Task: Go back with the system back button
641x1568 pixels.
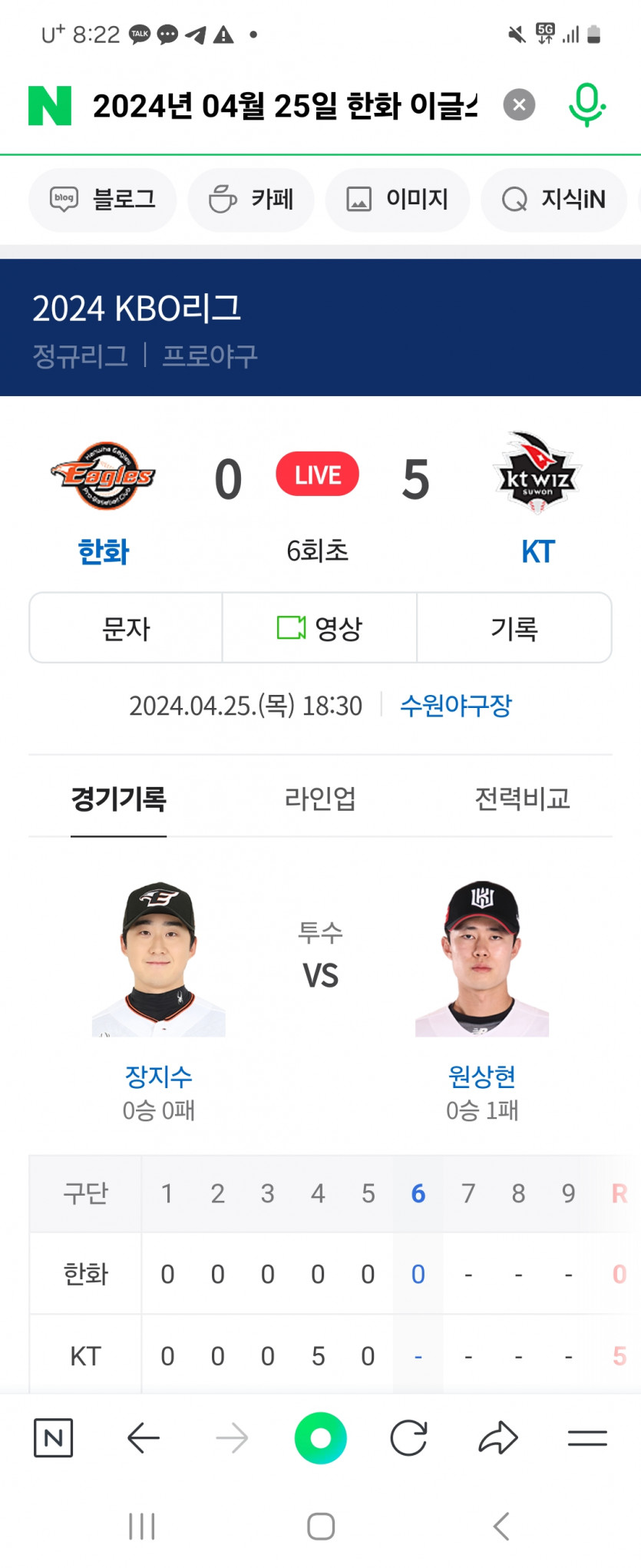Action: pyautogui.click(x=501, y=1526)
